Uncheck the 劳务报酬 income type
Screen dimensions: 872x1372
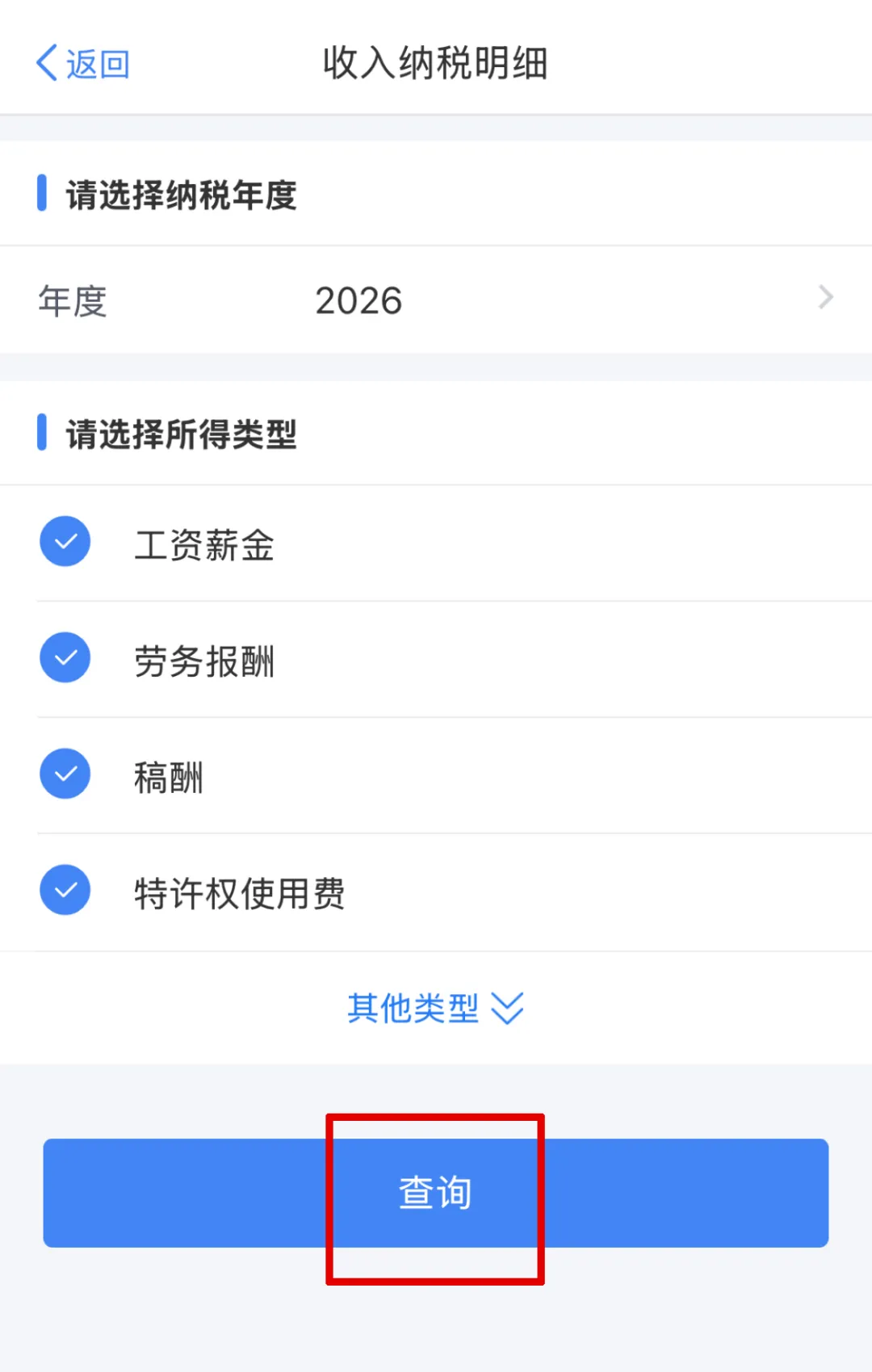[65, 658]
